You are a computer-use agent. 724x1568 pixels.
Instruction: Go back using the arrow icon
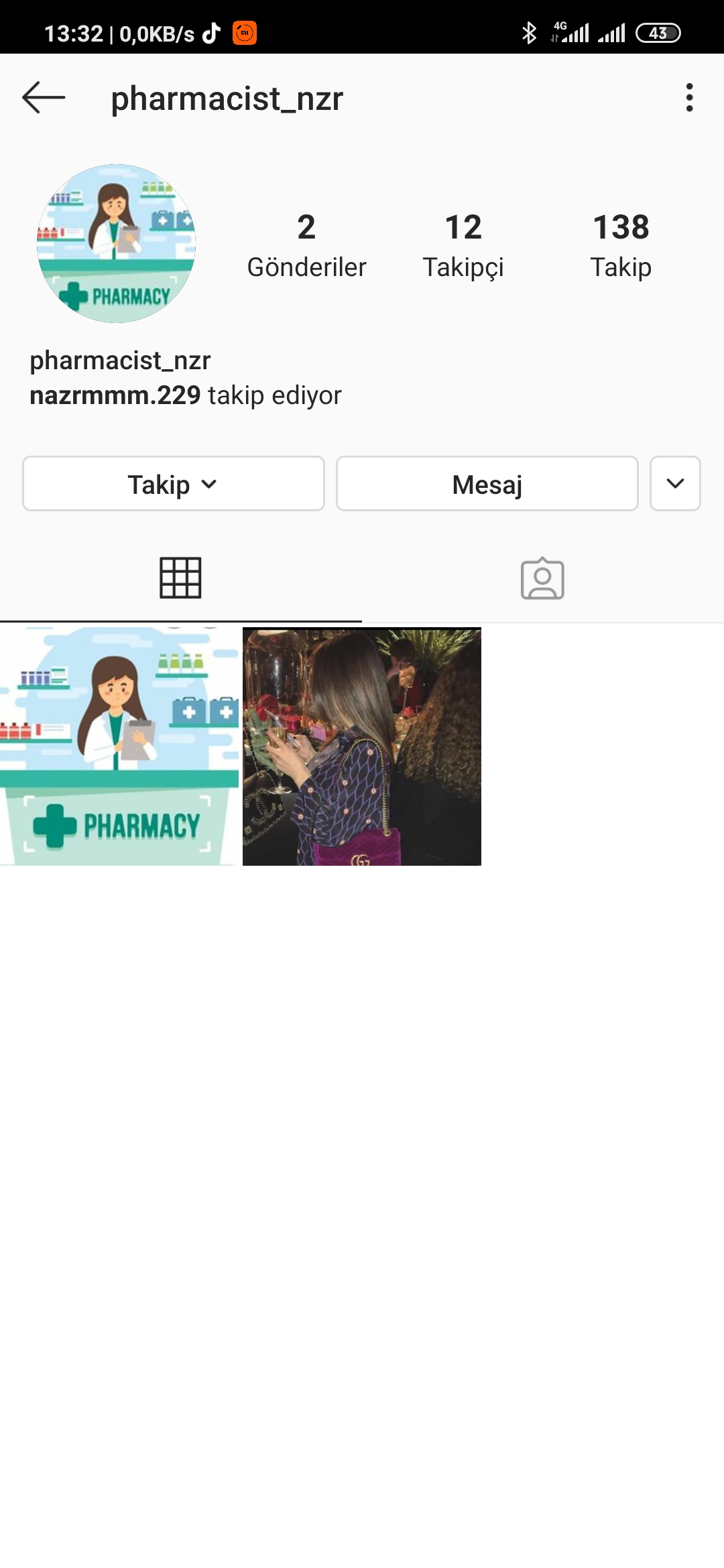44,98
